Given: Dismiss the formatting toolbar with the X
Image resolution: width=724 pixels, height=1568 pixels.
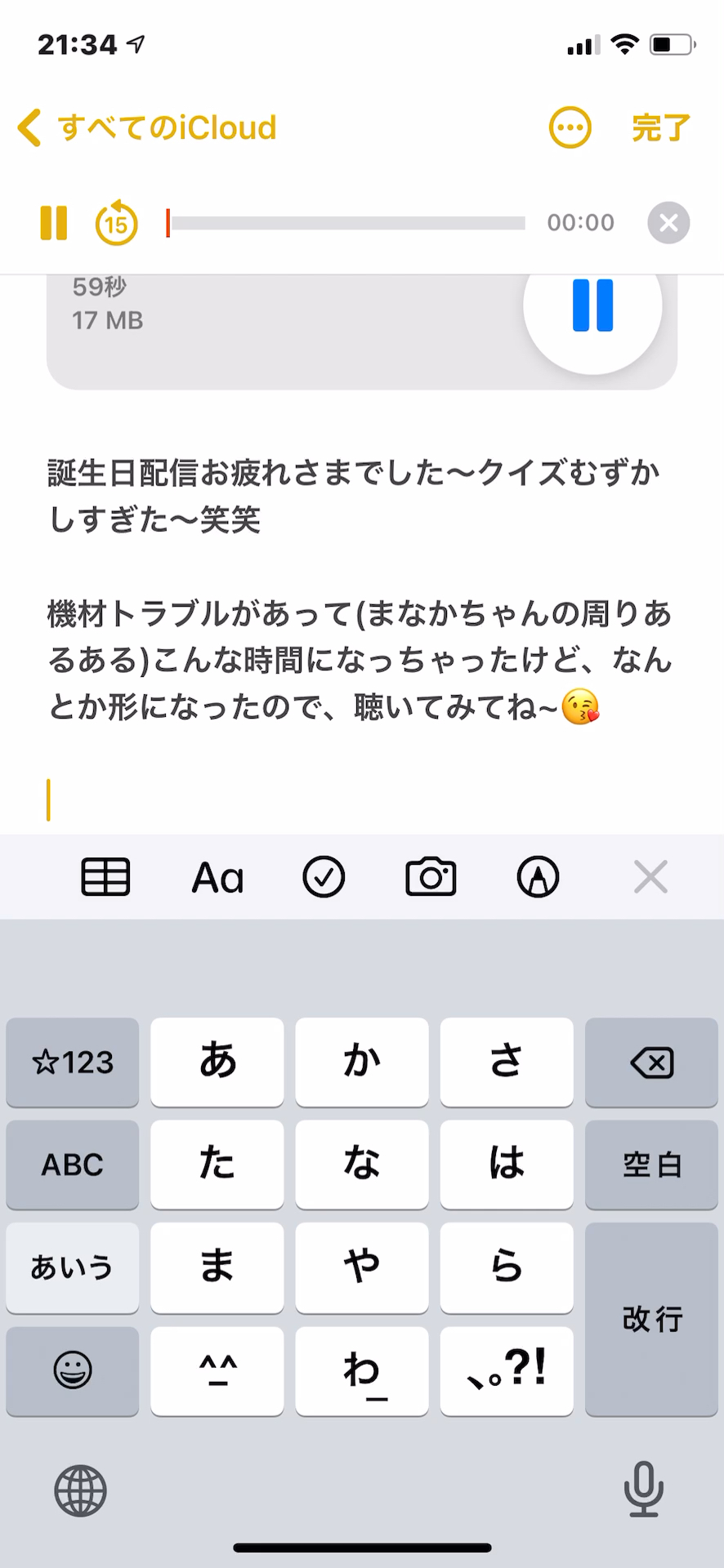Looking at the screenshot, I should click(650, 876).
